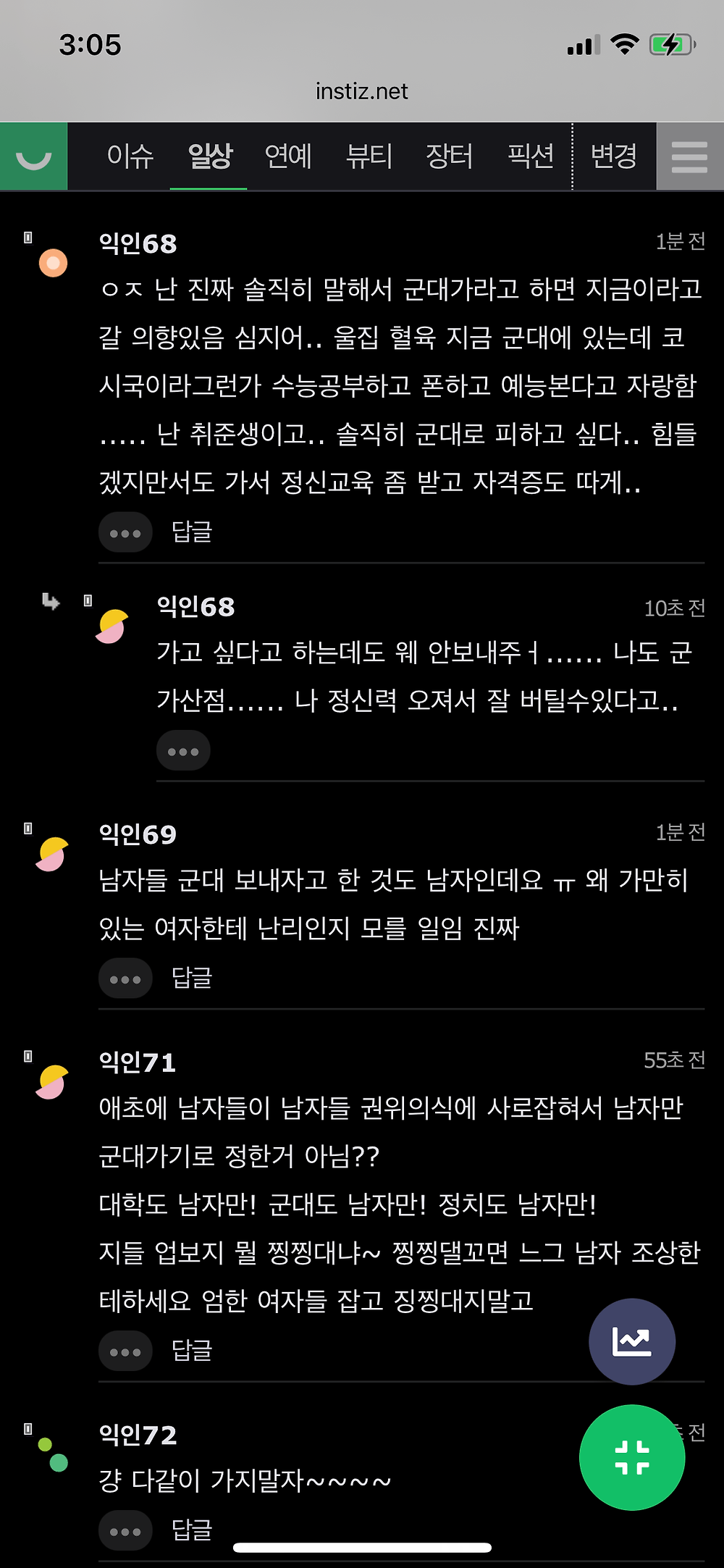This screenshot has width=724, height=1568.
Task: Reply to 익인69's comment
Action: tap(192, 978)
